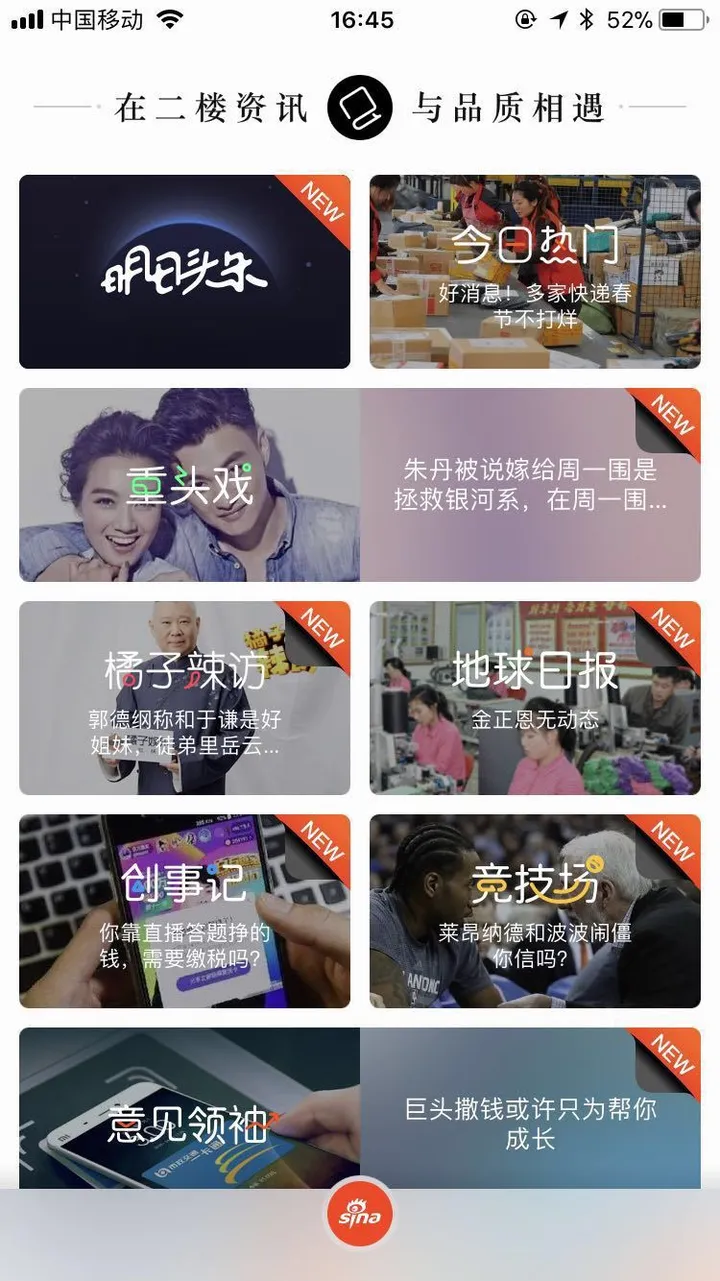Open the 地球日报 card
The height and width of the screenshot is (1281, 720).
535,698
